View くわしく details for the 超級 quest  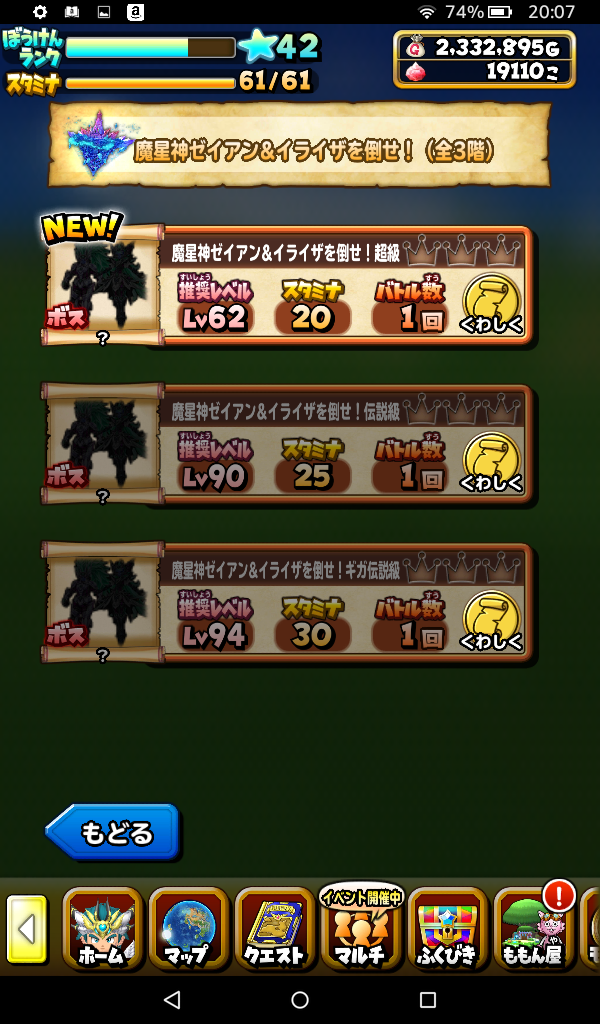[x=491, y=305]
